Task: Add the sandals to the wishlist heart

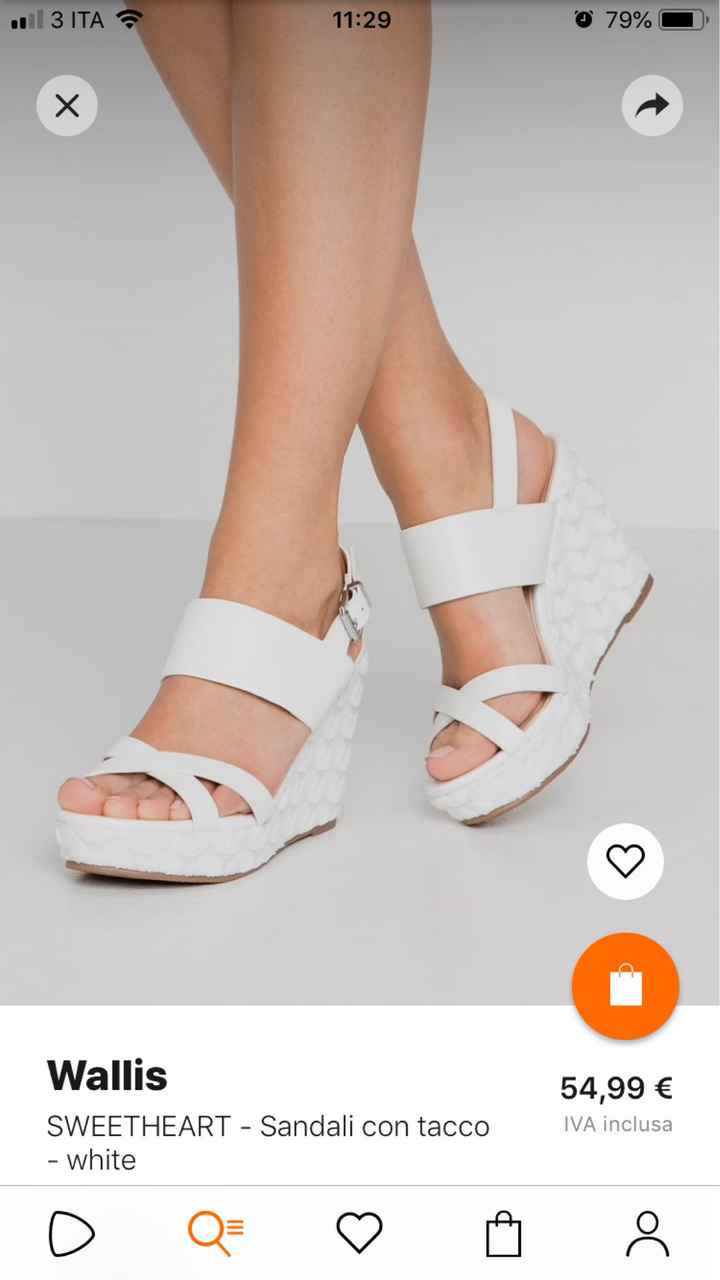Action: [625, 861]
